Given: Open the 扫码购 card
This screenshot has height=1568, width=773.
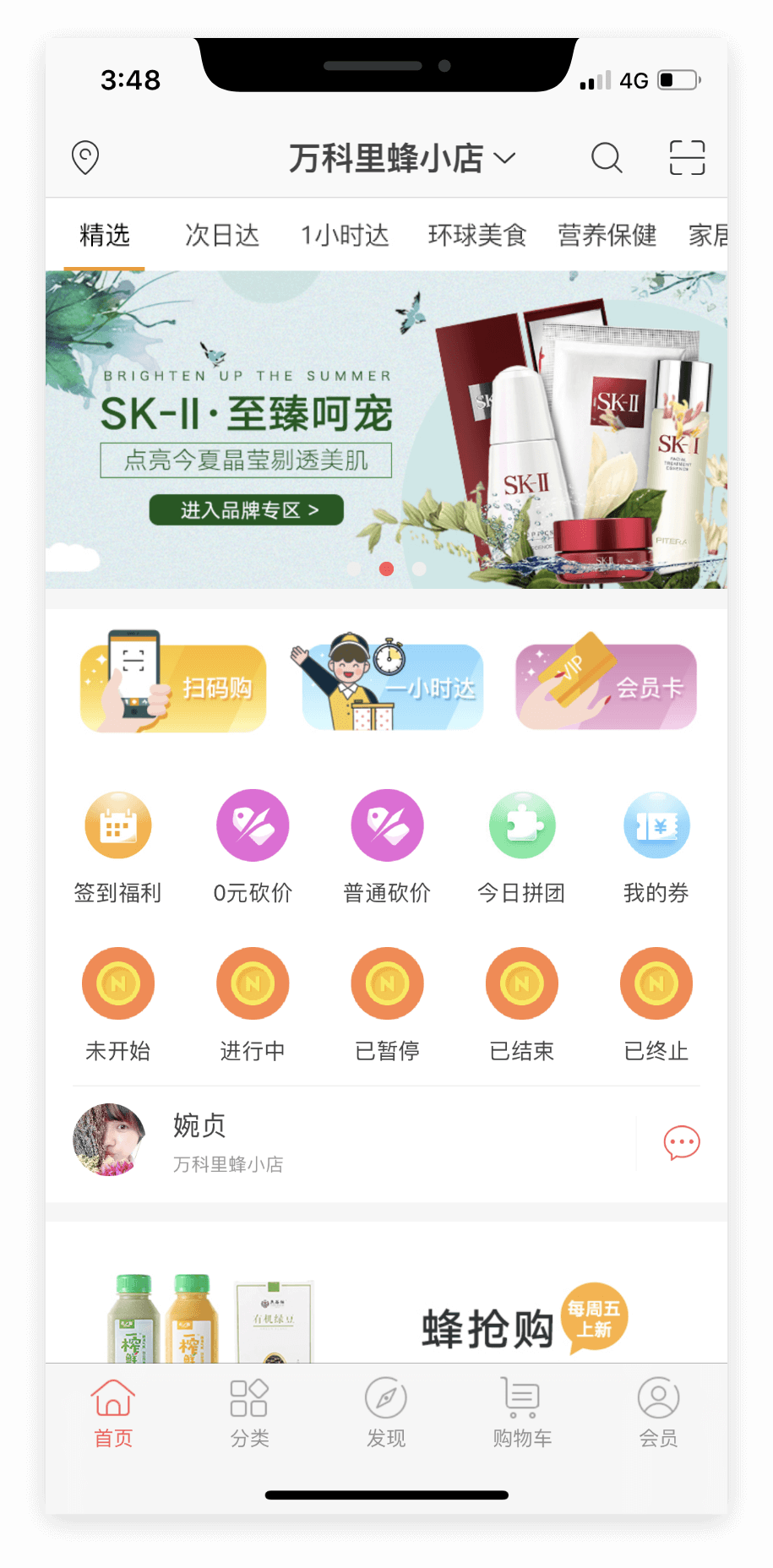Looking at the screenshot, I should pyautogui.click(x=173, y=688).
